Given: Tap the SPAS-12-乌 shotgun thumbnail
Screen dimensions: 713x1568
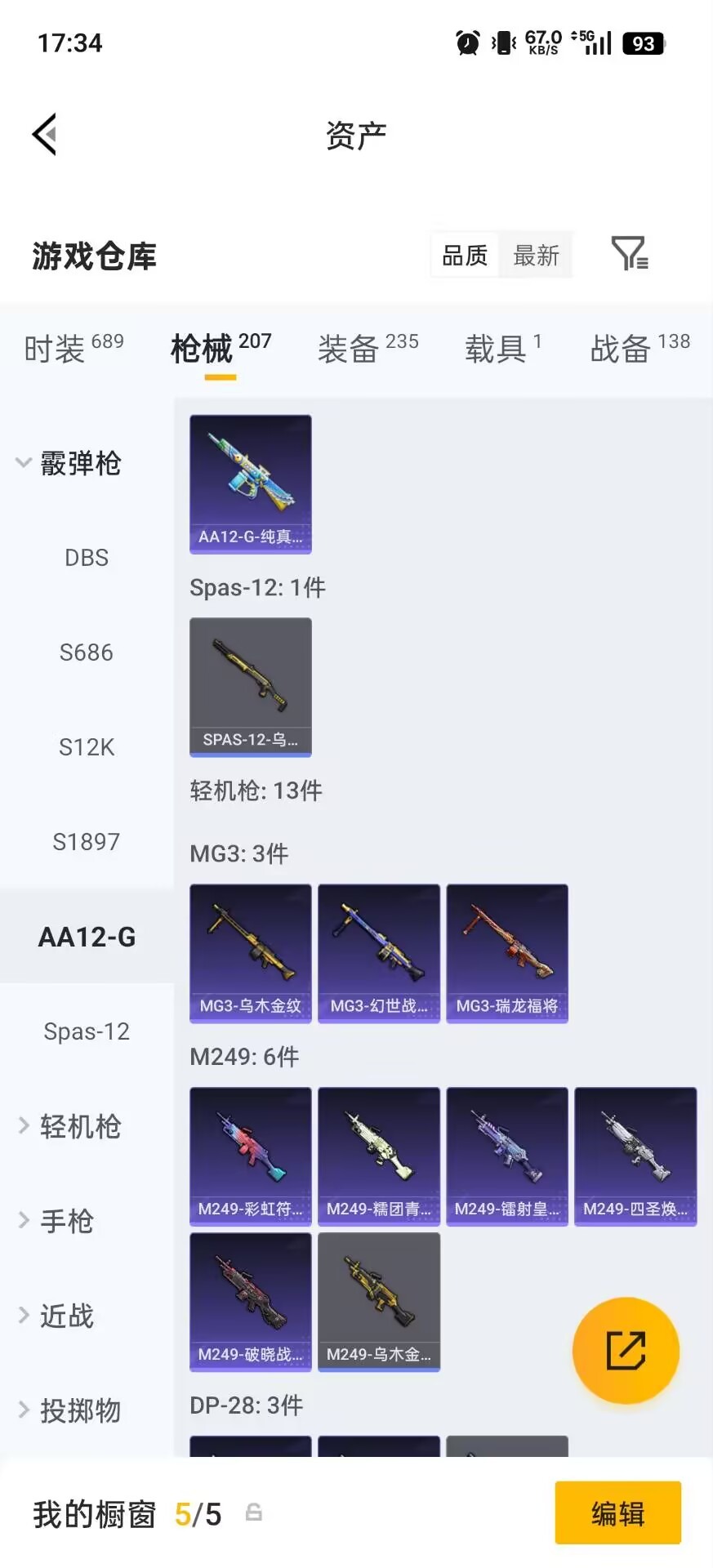Looking at the screenshot, I should (249, 687).
